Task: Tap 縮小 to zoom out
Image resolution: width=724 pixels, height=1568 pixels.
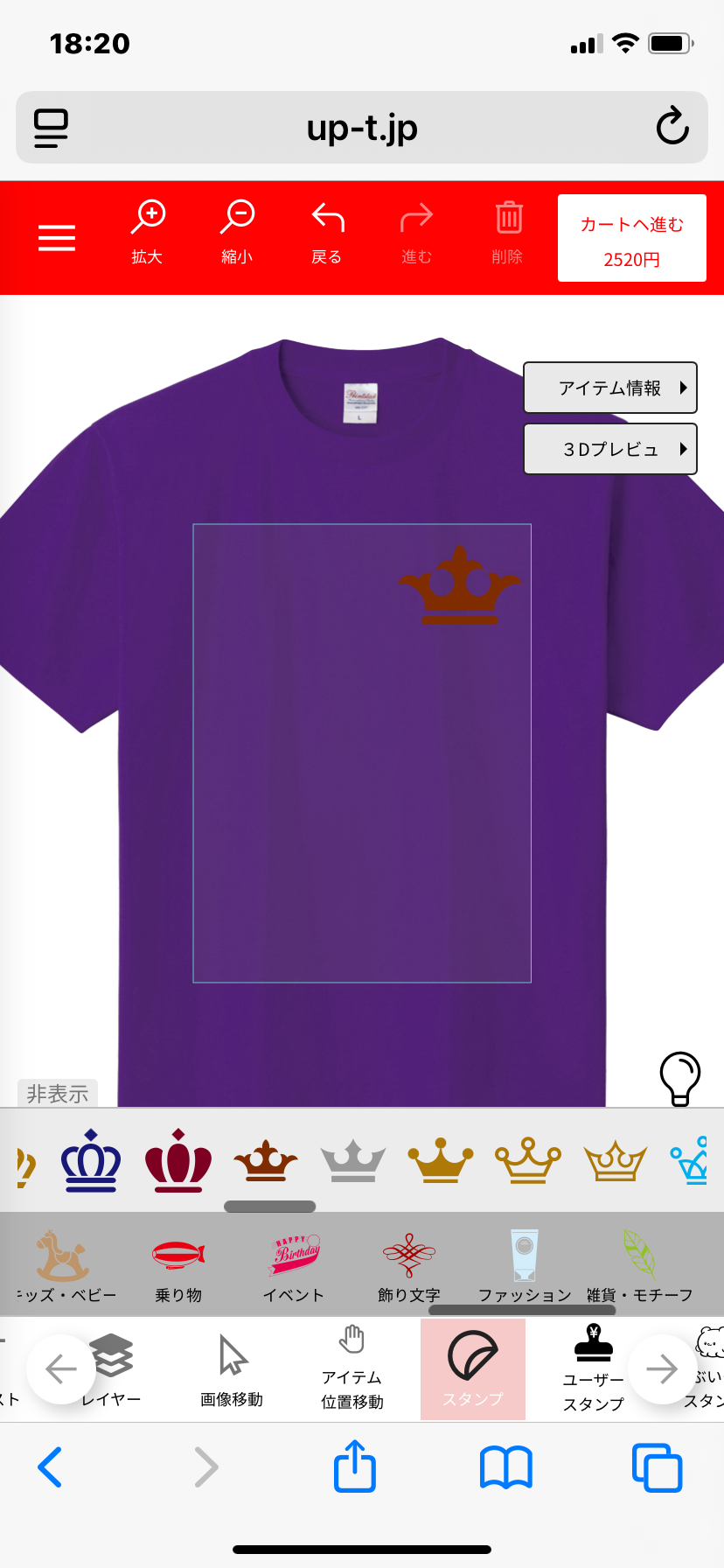Action: click(x=237, y=232)
